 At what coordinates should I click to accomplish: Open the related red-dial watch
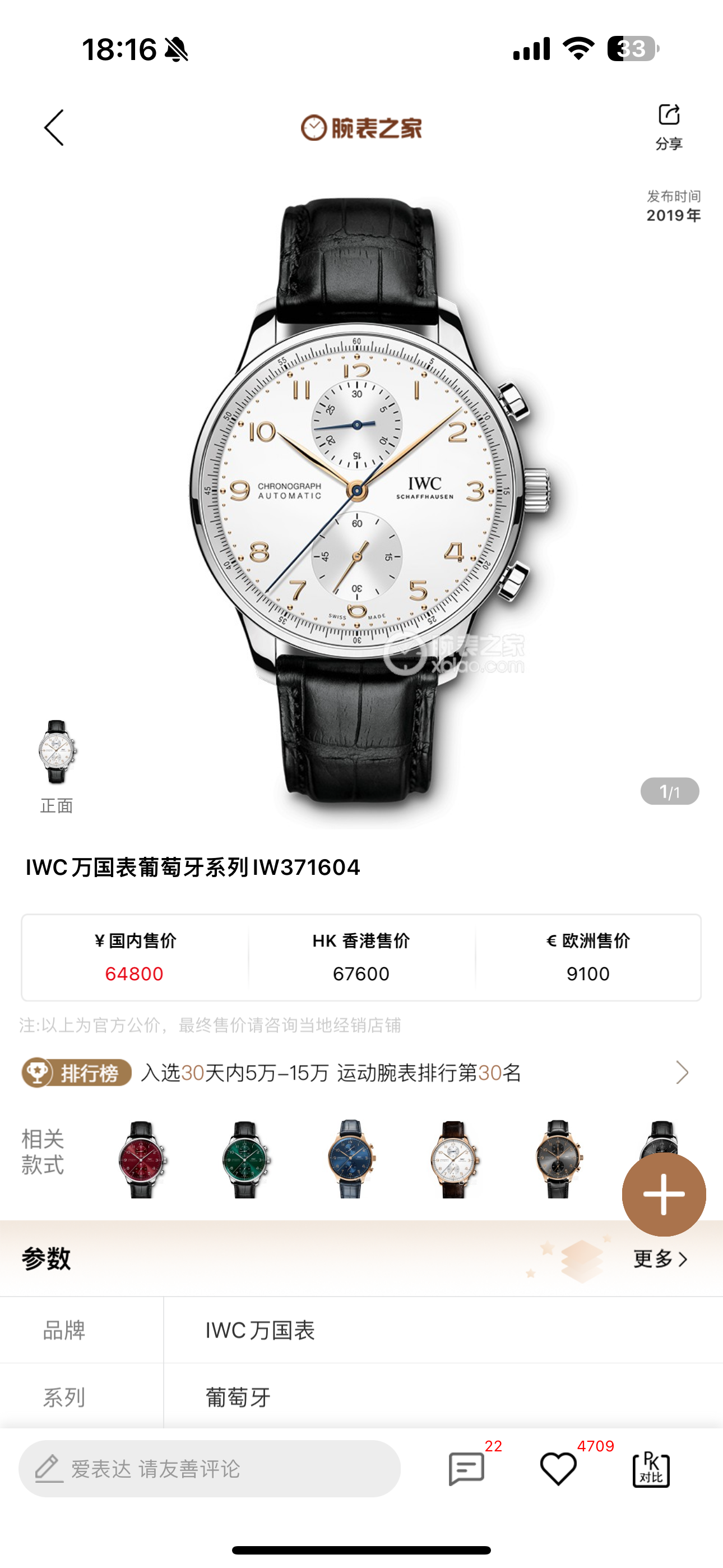(x=142, y=1159)
